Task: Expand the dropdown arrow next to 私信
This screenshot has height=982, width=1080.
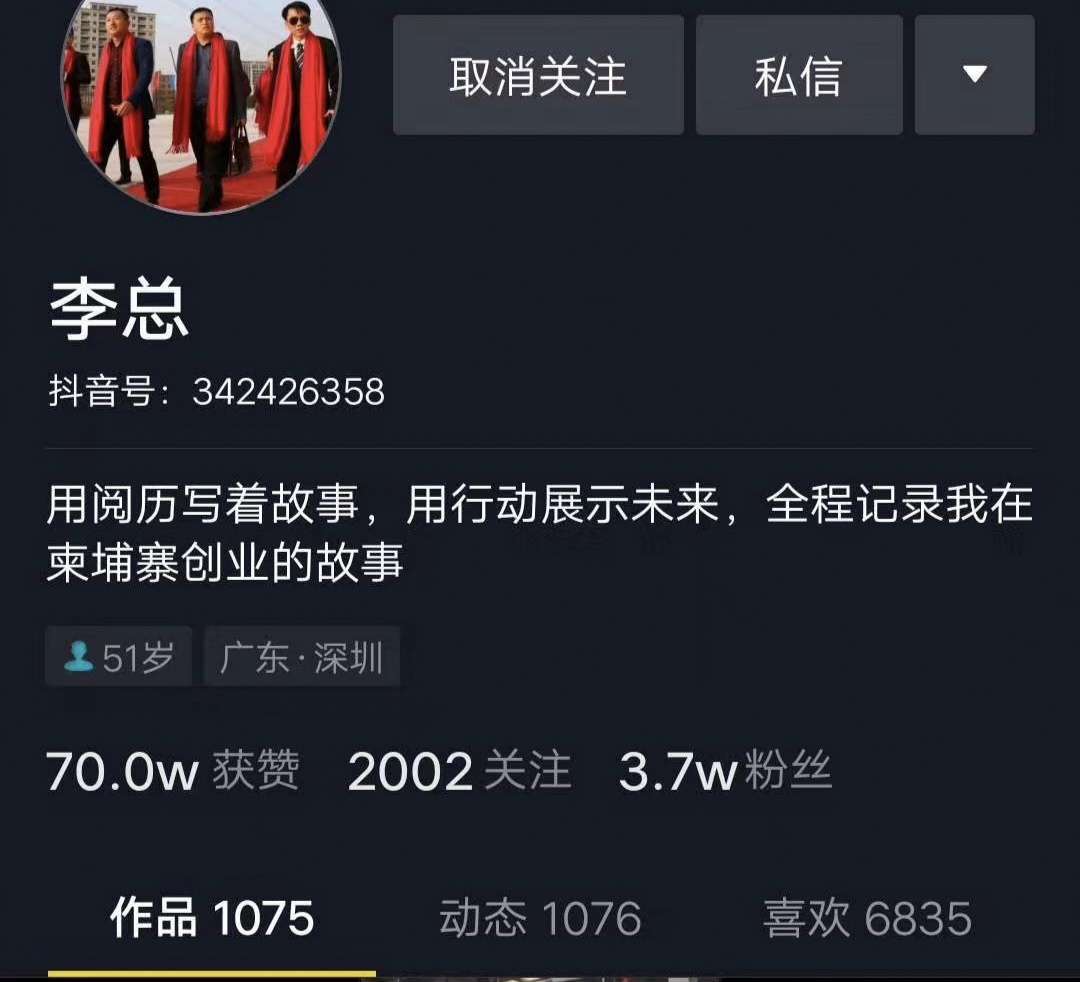Action: (974, 75)
